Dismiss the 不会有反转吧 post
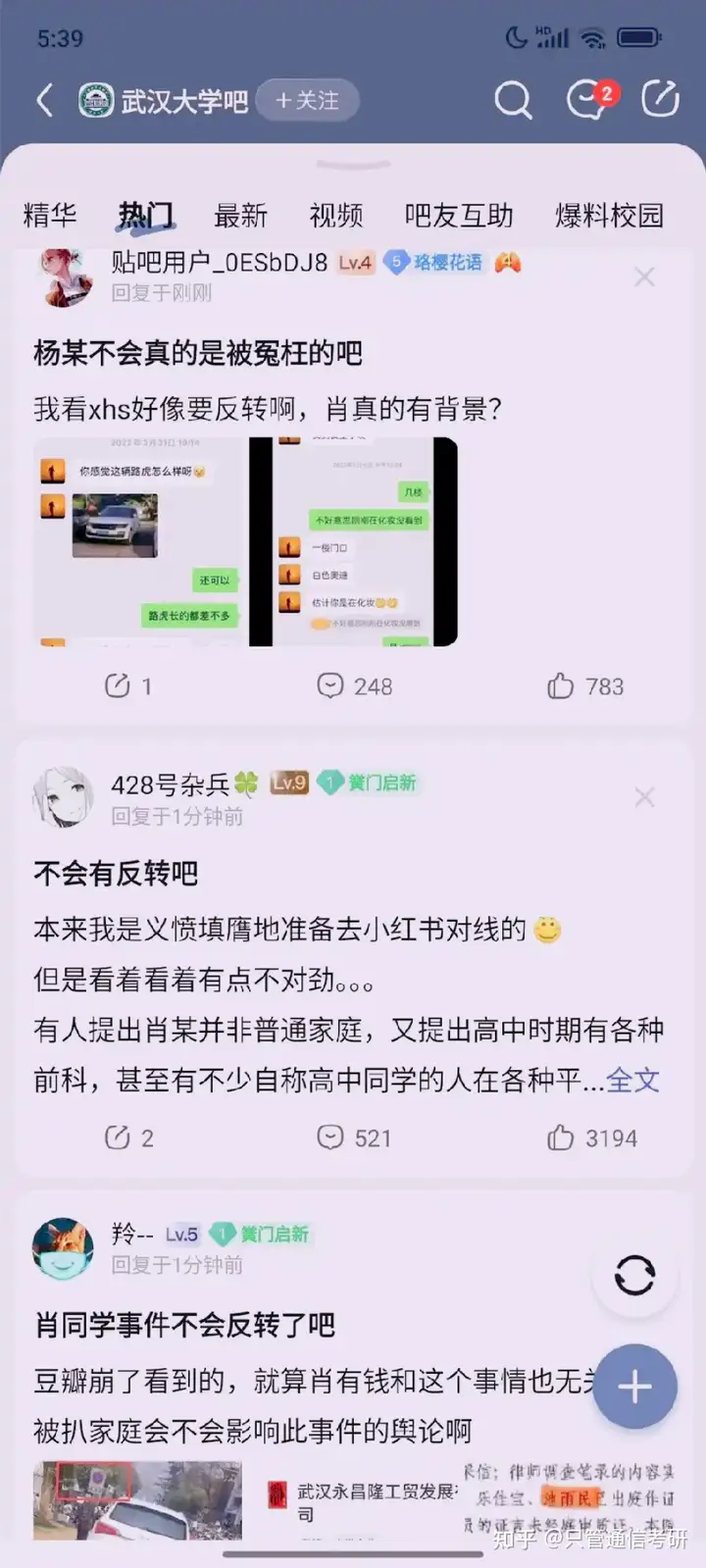706x1568 pixels. (x=644, y=797)
